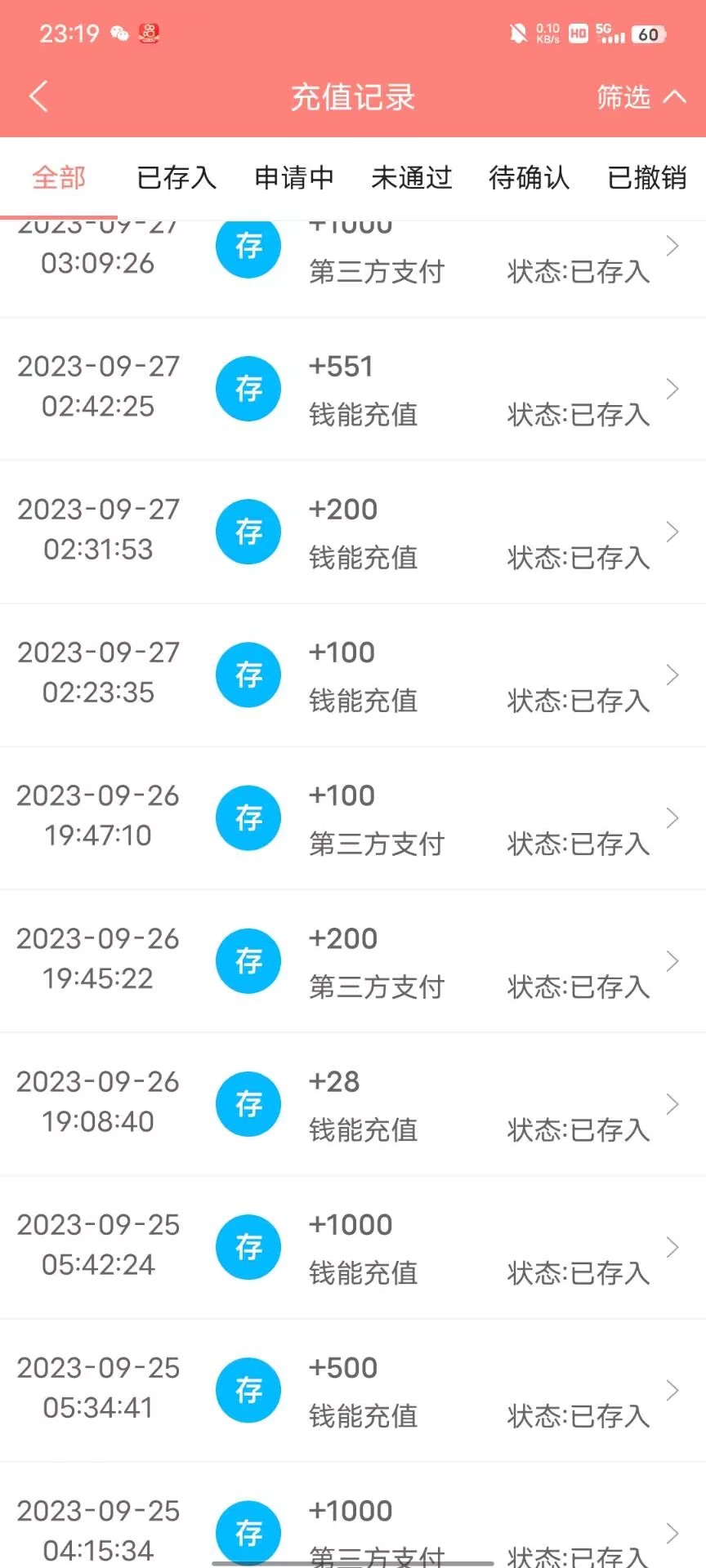706x1568 pixels.
Task: Tap the battery indicator showing 60
Action: pos(651,34)
